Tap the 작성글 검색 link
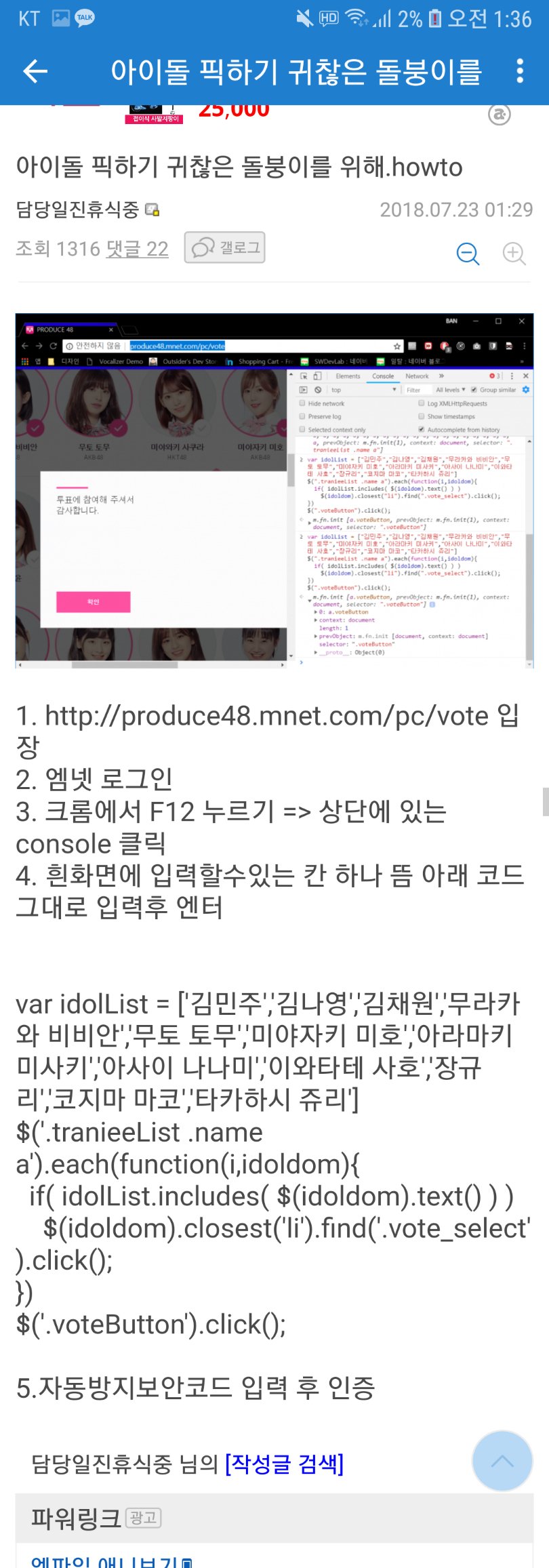The height and width of the screenshot is (1568, 549). 284,1464
